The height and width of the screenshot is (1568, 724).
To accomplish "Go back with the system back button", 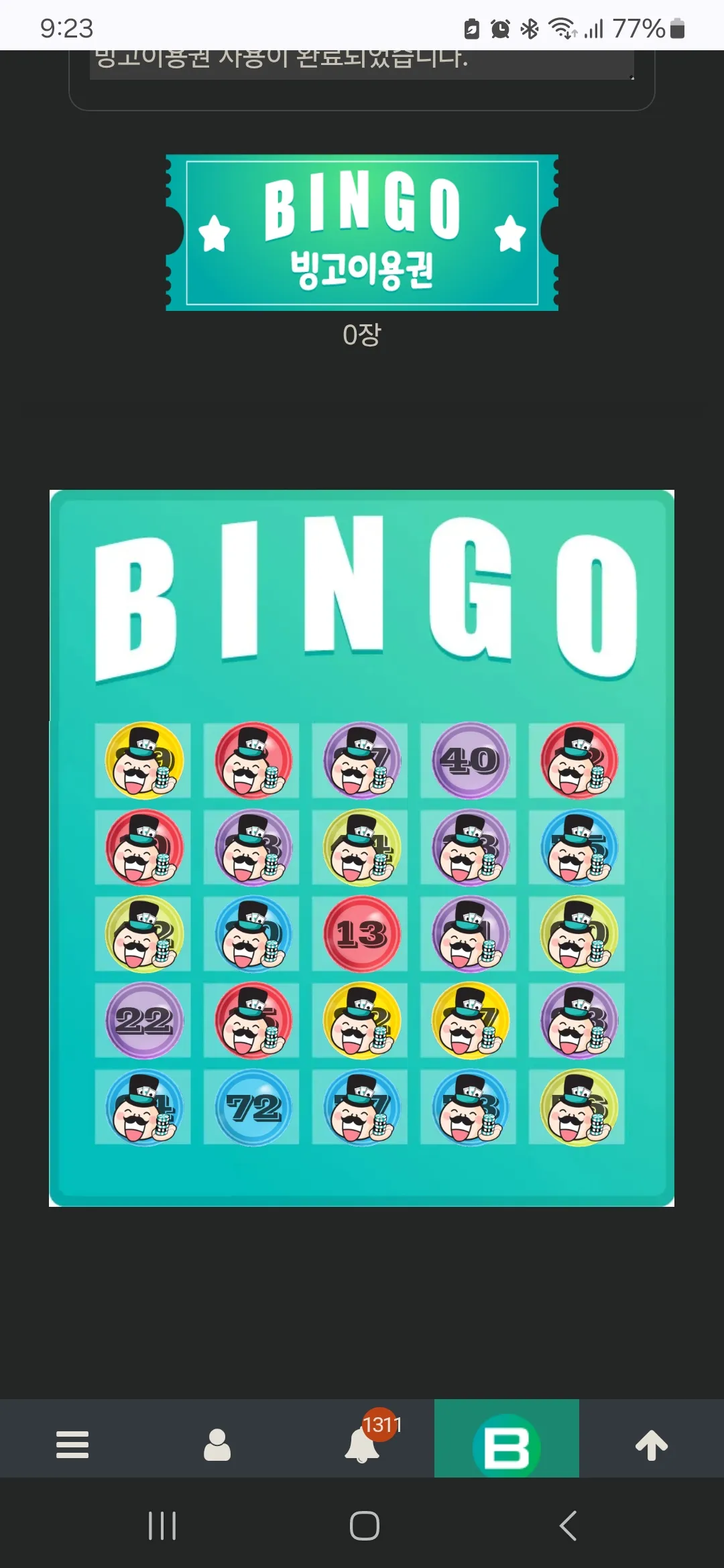I will pos(568,1526).
